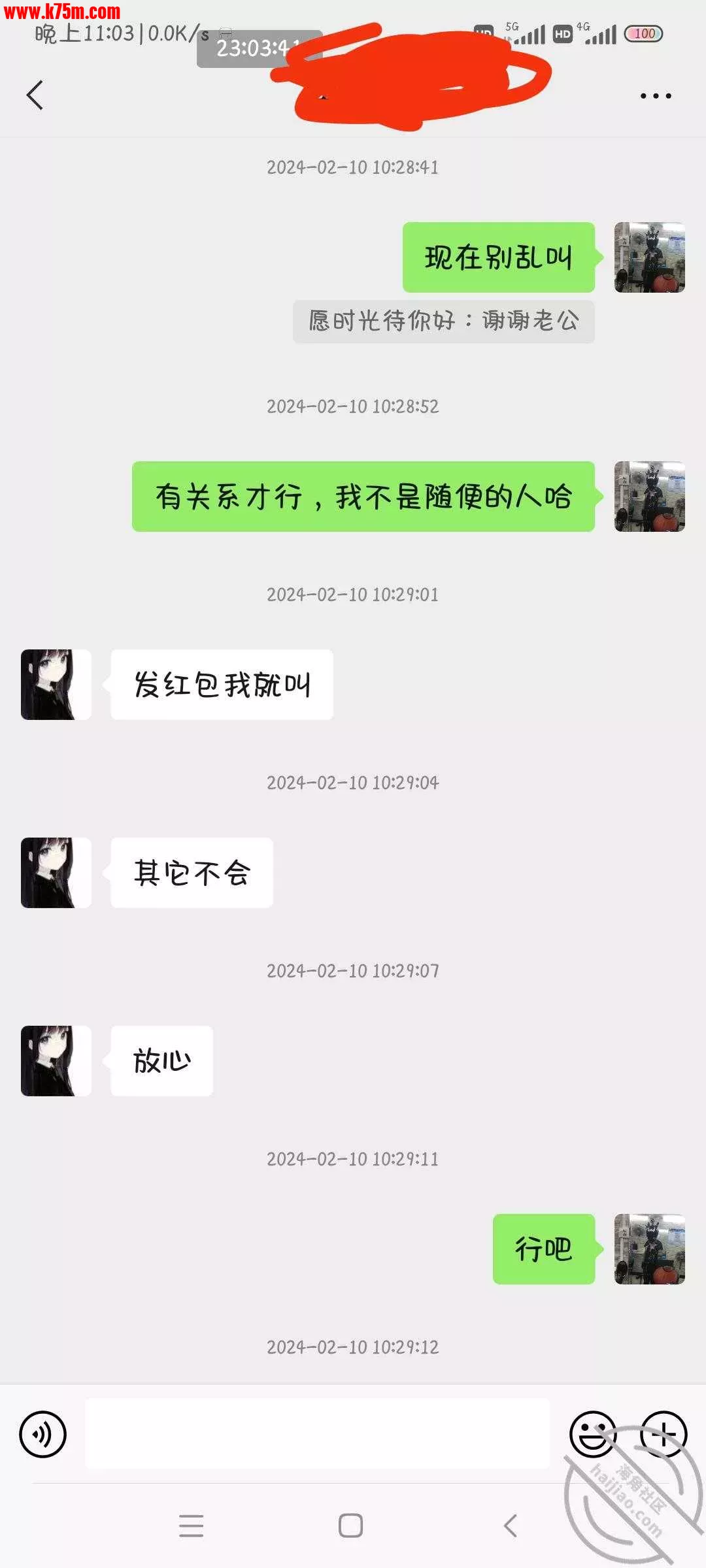Viewport: 706px width, 1568px height.
Task: Open sender avatar beside 发红包我就叫
Action: click(56, 685)
